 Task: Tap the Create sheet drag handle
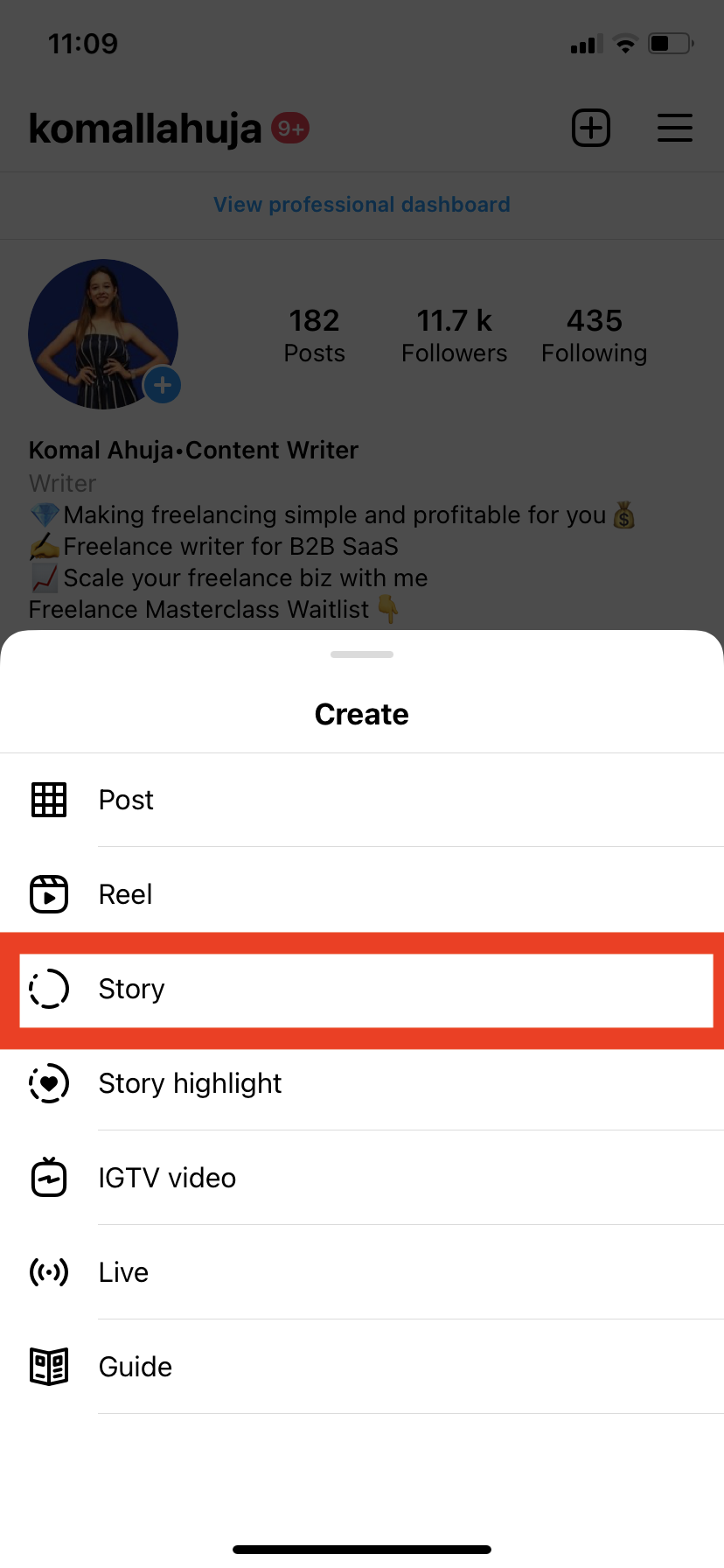(x=362, y=654)
